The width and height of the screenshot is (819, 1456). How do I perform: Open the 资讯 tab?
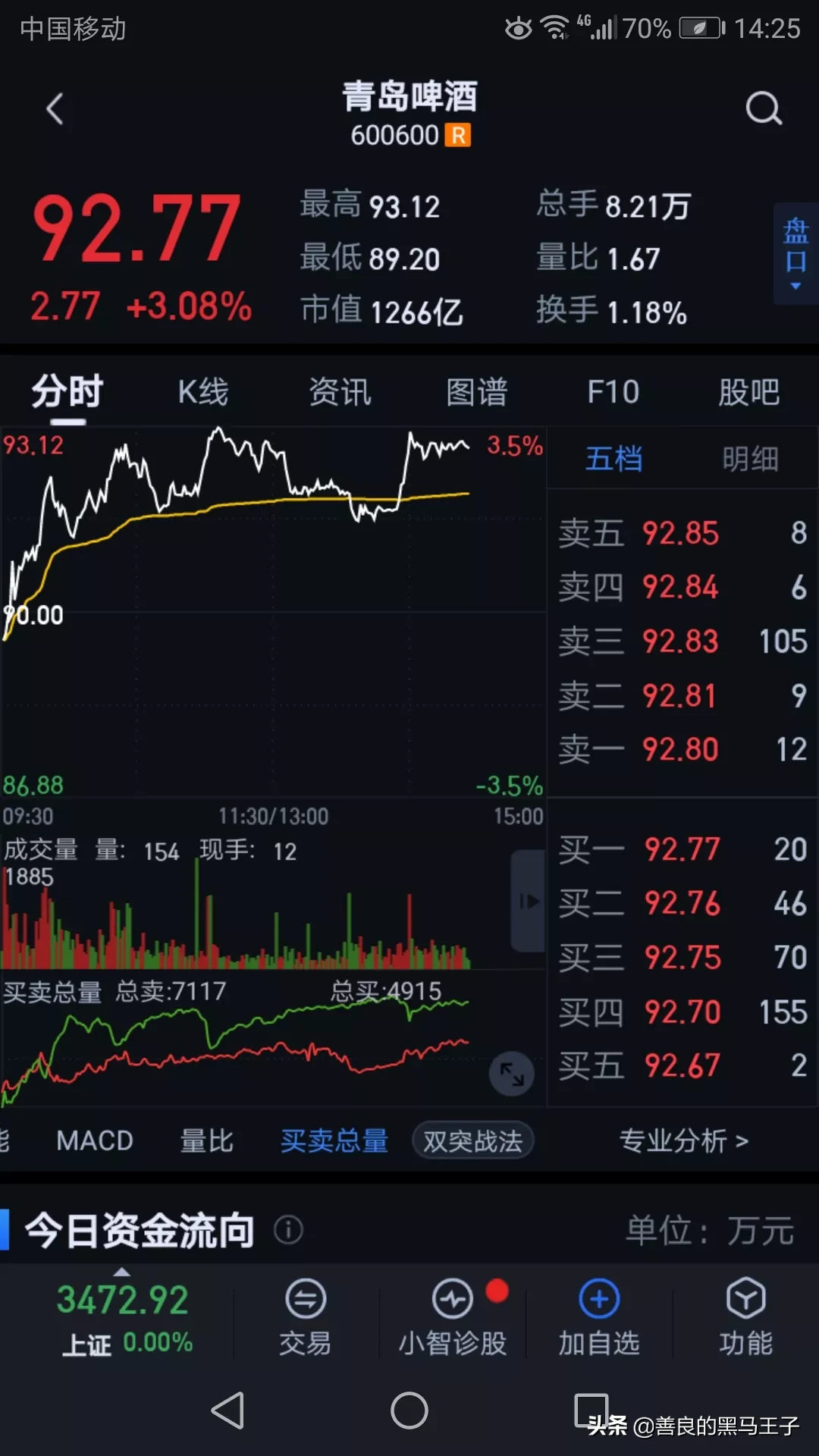pos(340,393)
